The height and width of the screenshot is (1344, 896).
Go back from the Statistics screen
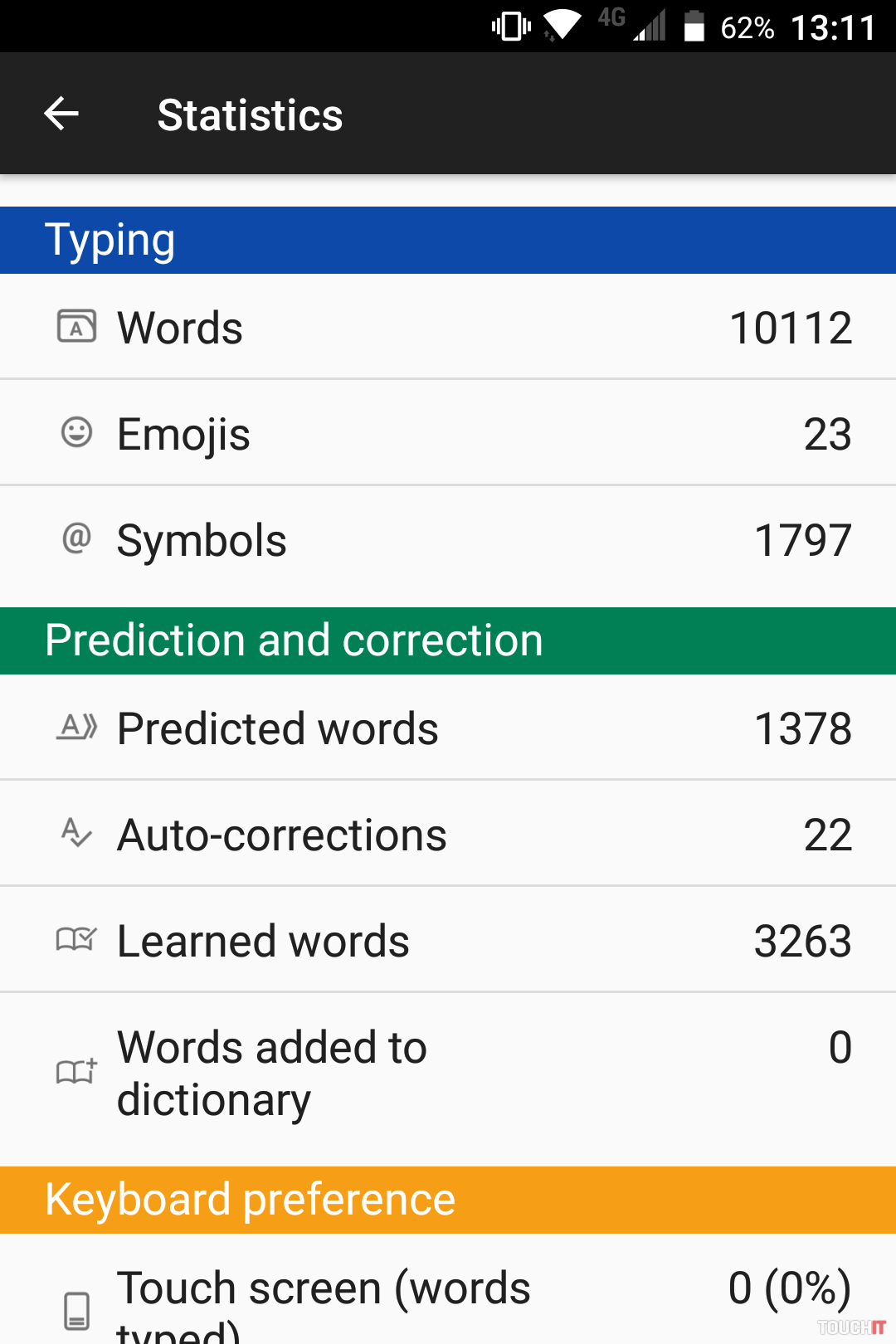click(x=61, y=114)
